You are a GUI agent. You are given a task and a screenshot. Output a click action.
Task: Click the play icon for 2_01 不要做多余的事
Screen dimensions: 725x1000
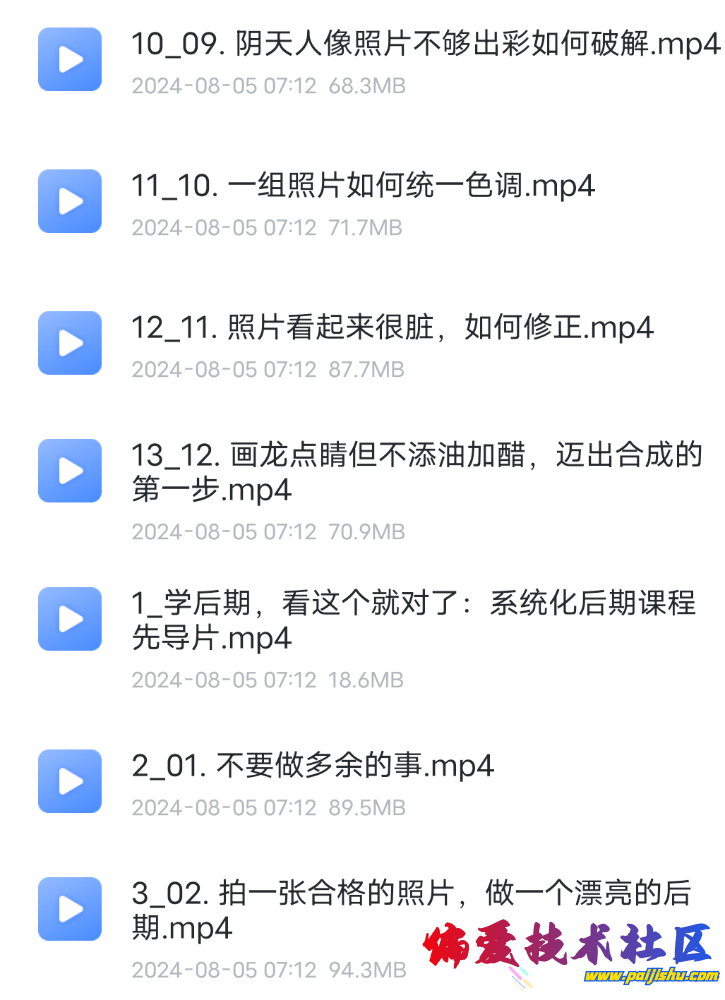pos(69,781)
